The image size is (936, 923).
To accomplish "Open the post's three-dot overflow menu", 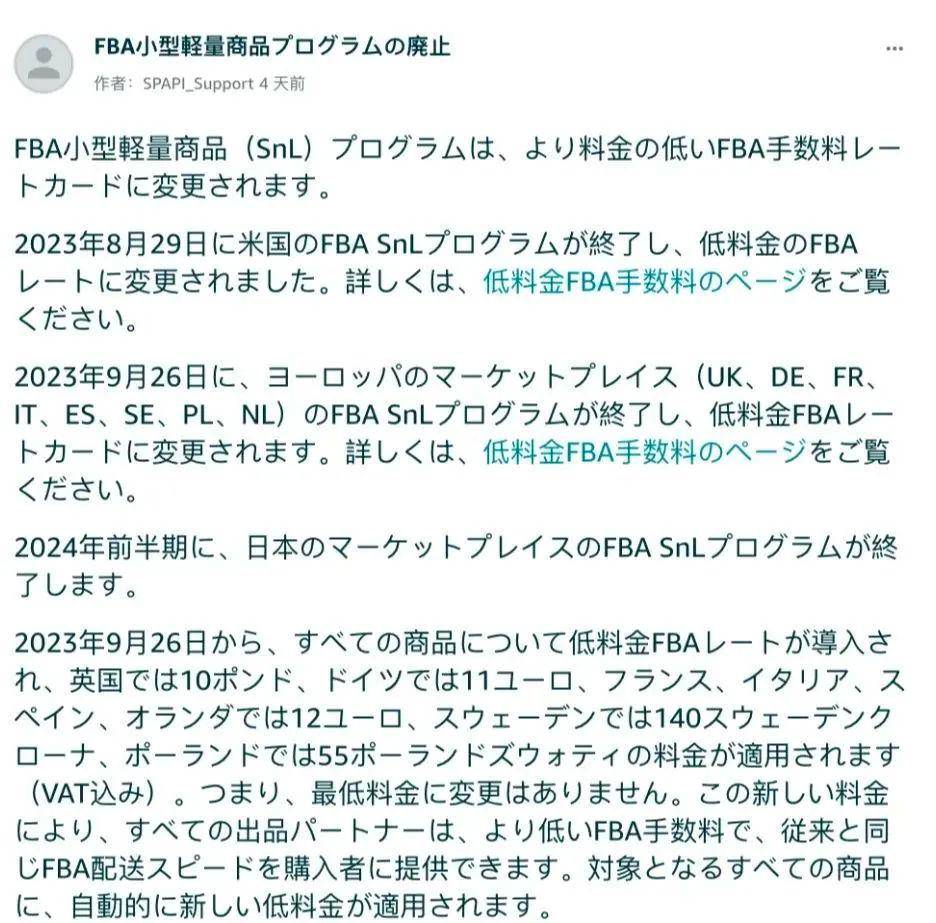I will 894,49.
